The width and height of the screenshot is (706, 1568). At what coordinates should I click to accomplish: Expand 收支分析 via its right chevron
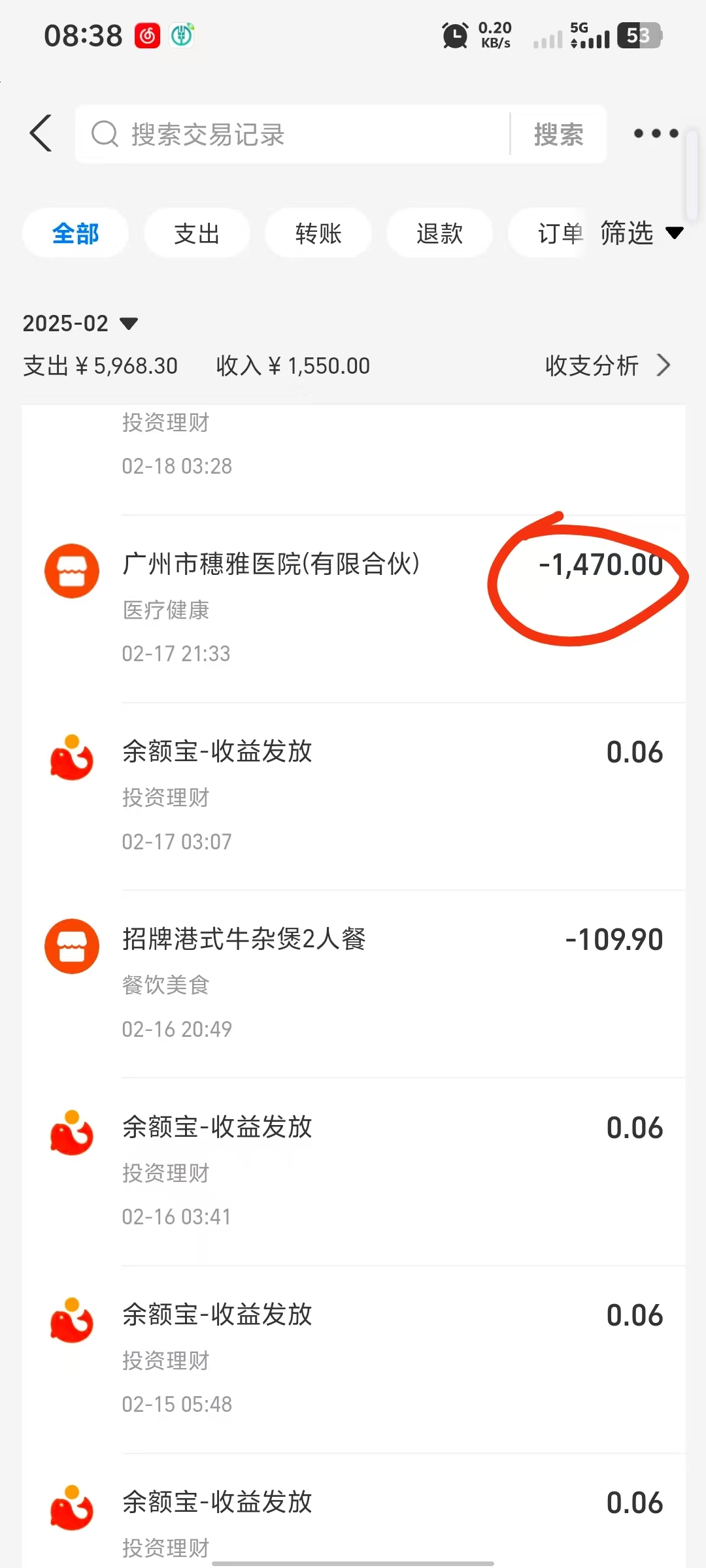[662, 366]
